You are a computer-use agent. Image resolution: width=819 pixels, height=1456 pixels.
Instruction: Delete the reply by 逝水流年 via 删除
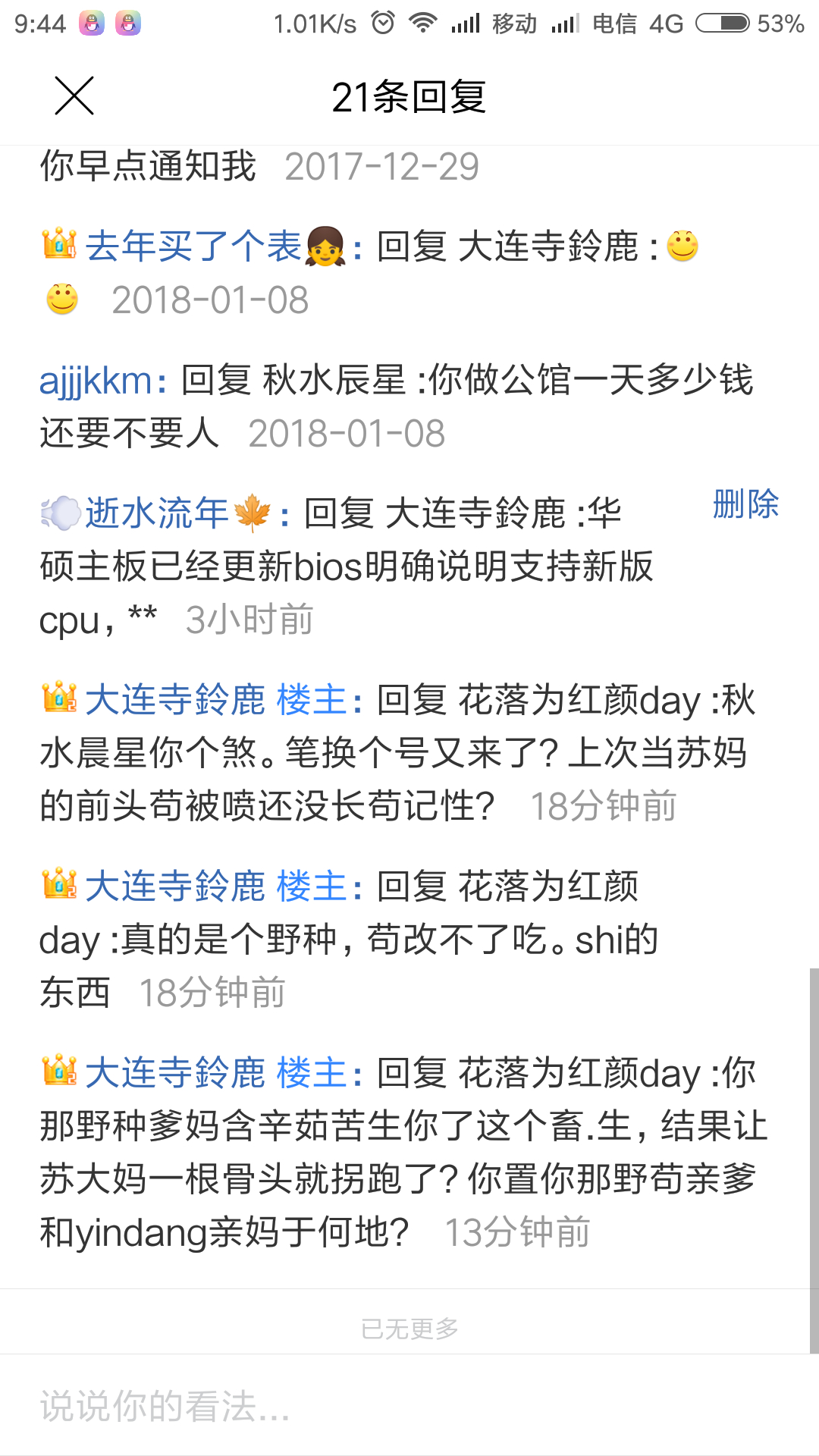(745, 504)
